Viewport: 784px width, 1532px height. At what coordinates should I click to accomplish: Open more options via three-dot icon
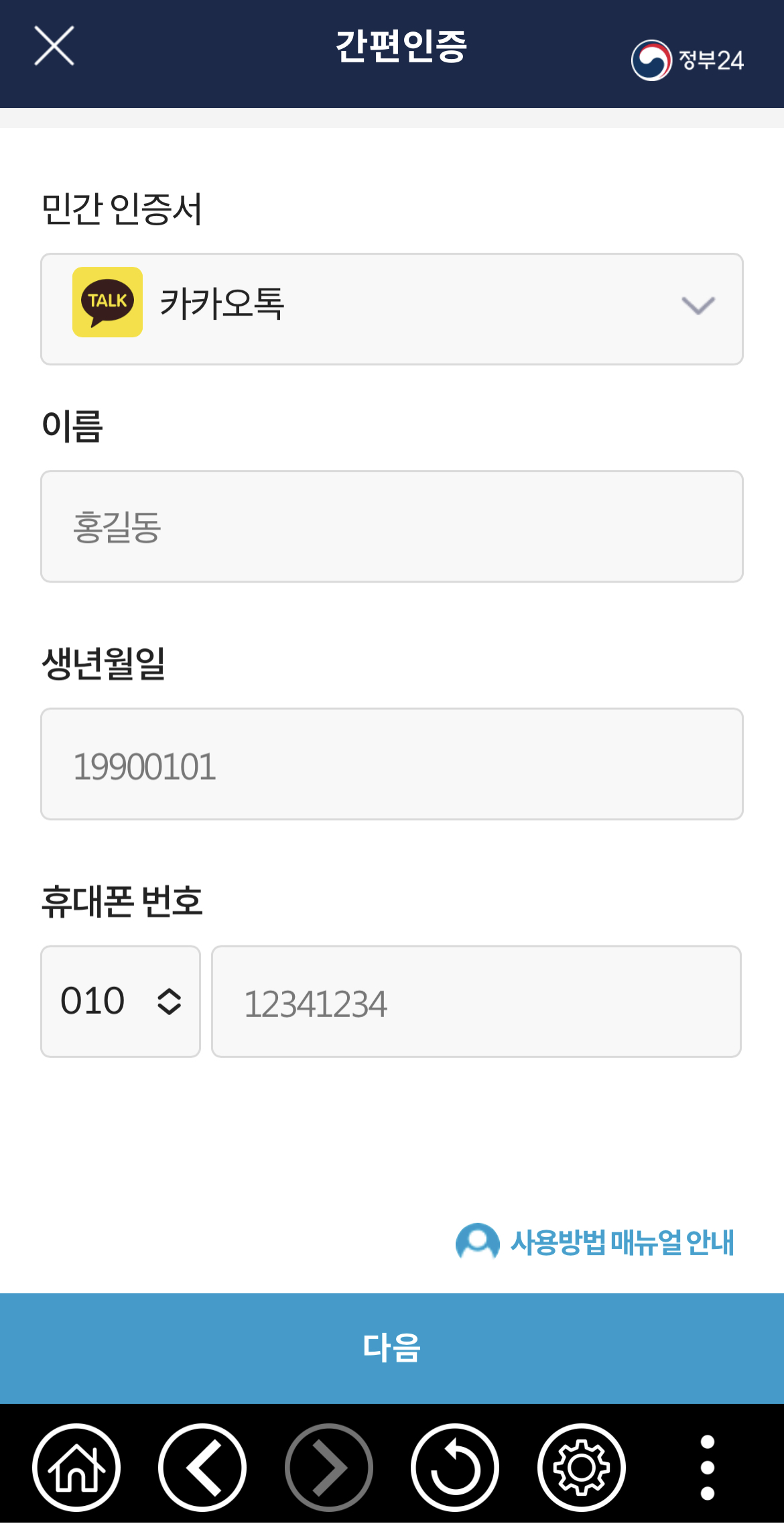click(x=706, y=1467)
